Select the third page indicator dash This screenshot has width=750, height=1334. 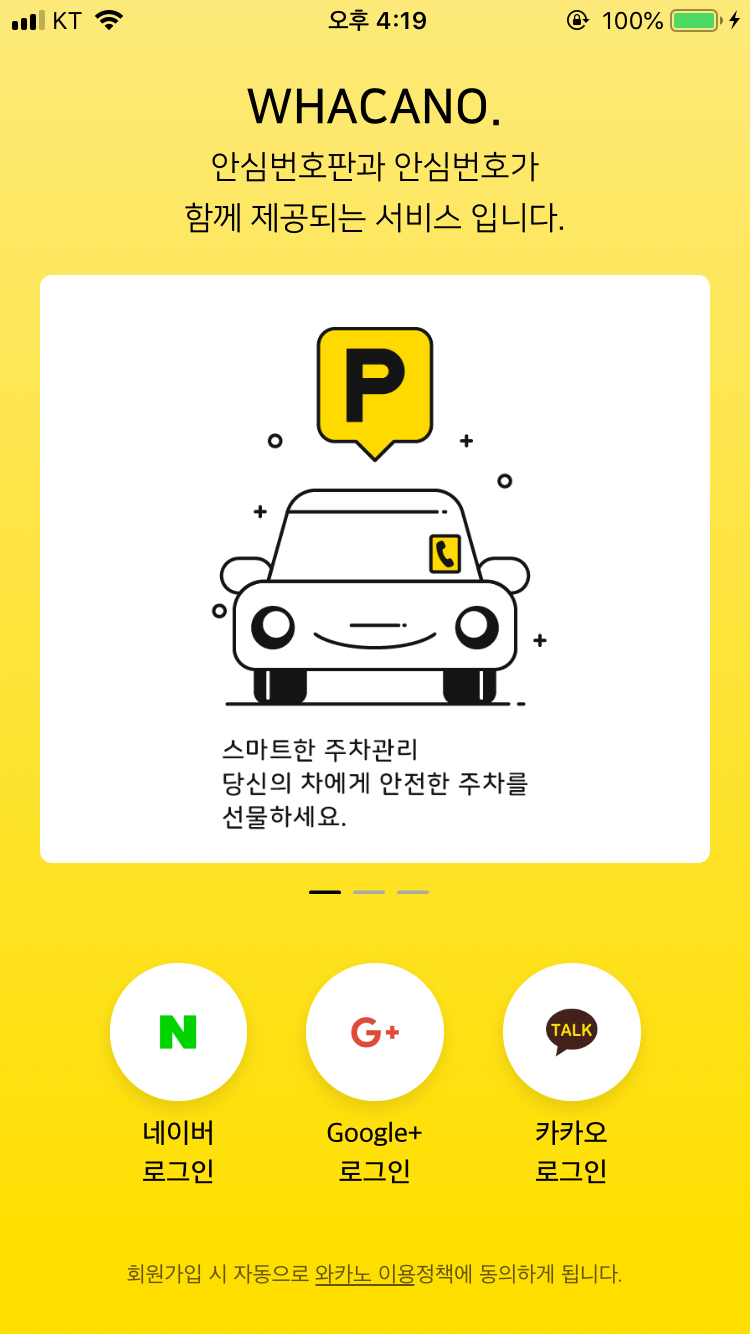tap(413, 892)
